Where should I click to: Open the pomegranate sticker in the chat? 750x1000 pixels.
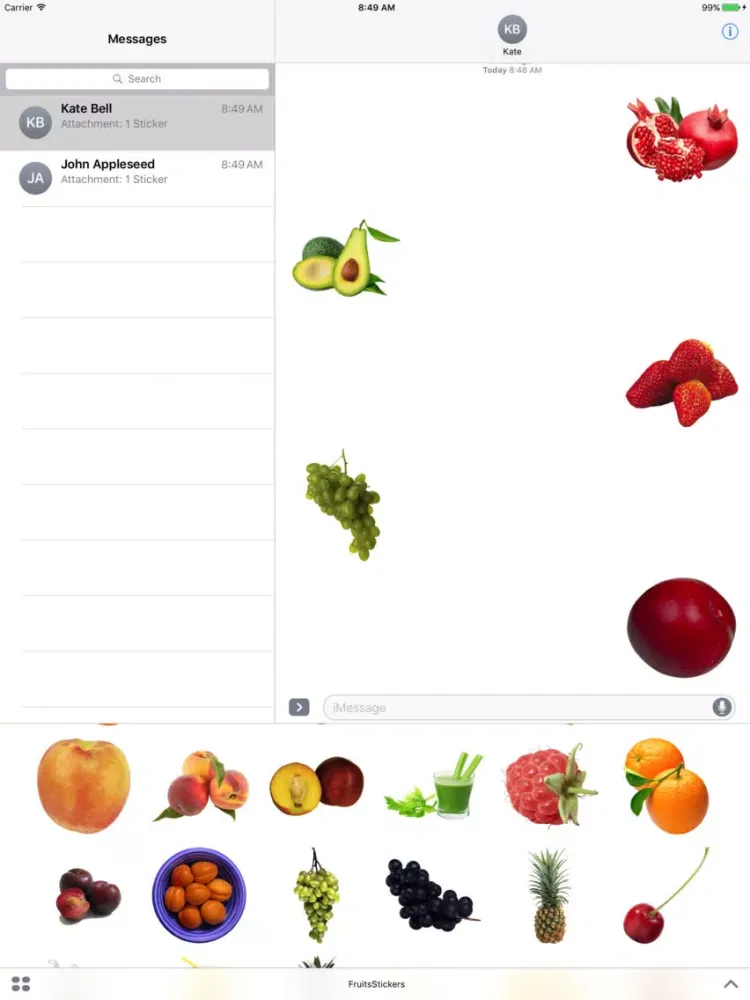point(680,139)
